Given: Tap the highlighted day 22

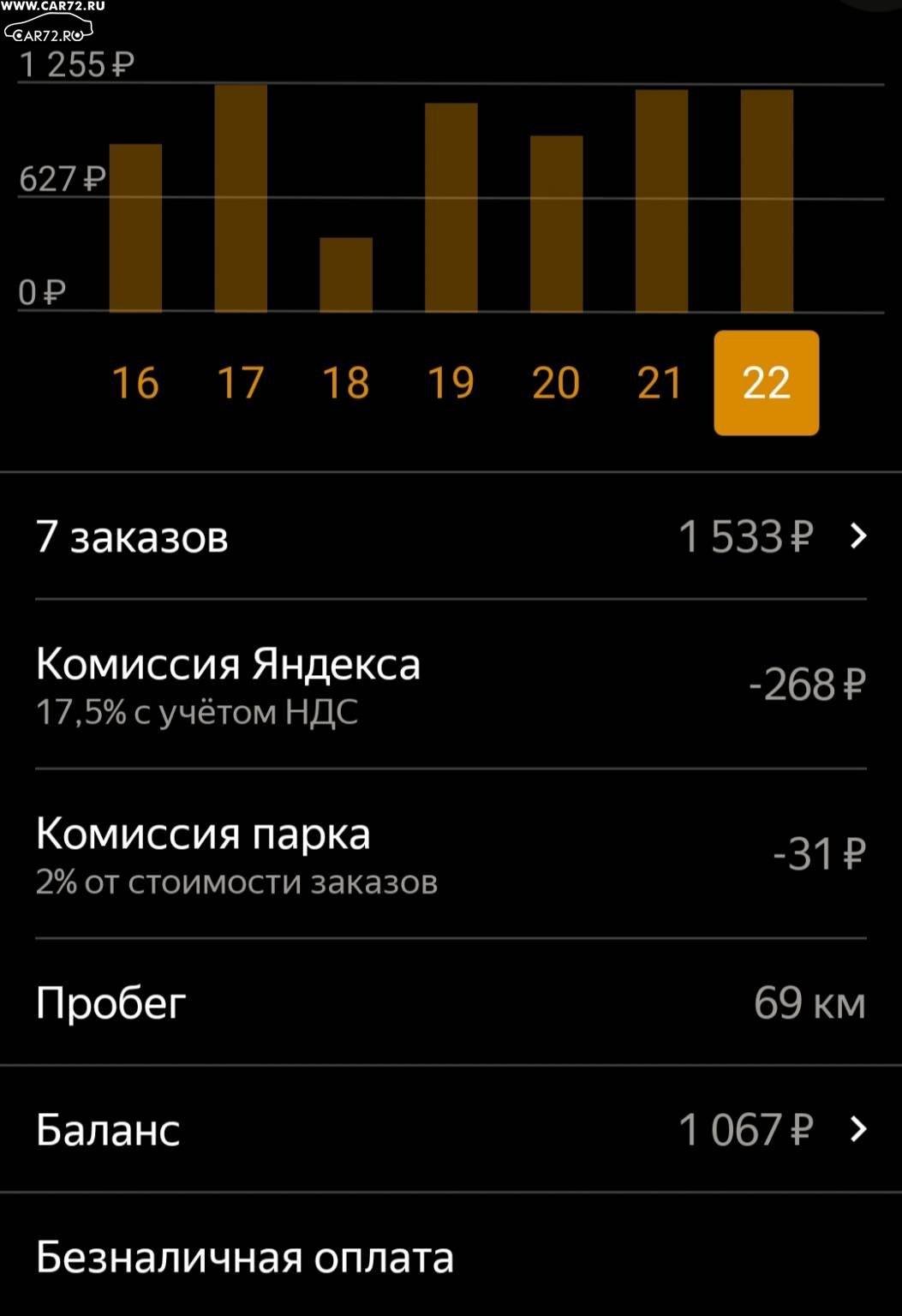Looking at the screenshot, I should pos(766,382).
